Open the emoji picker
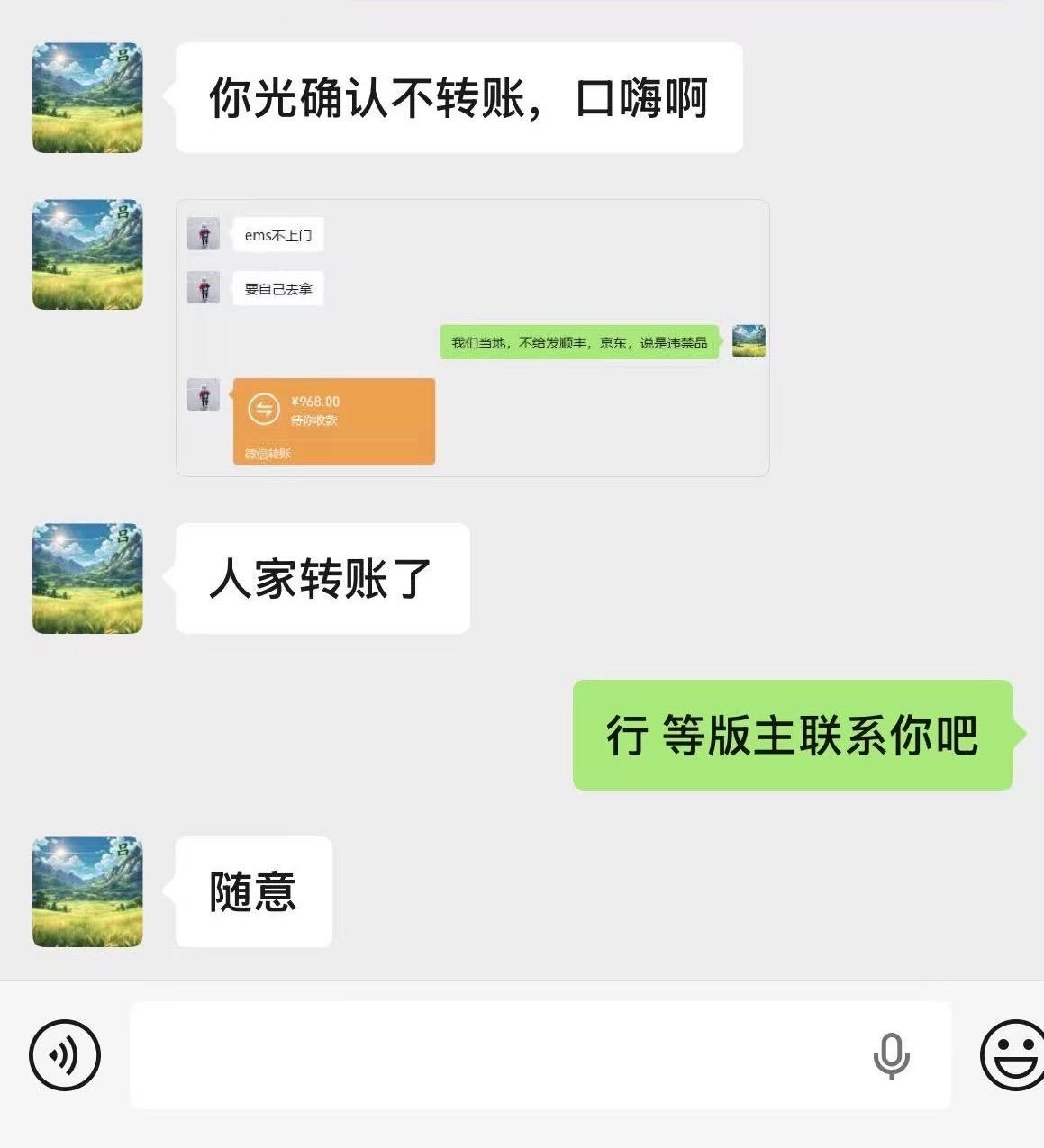 pos(1013,1054)
